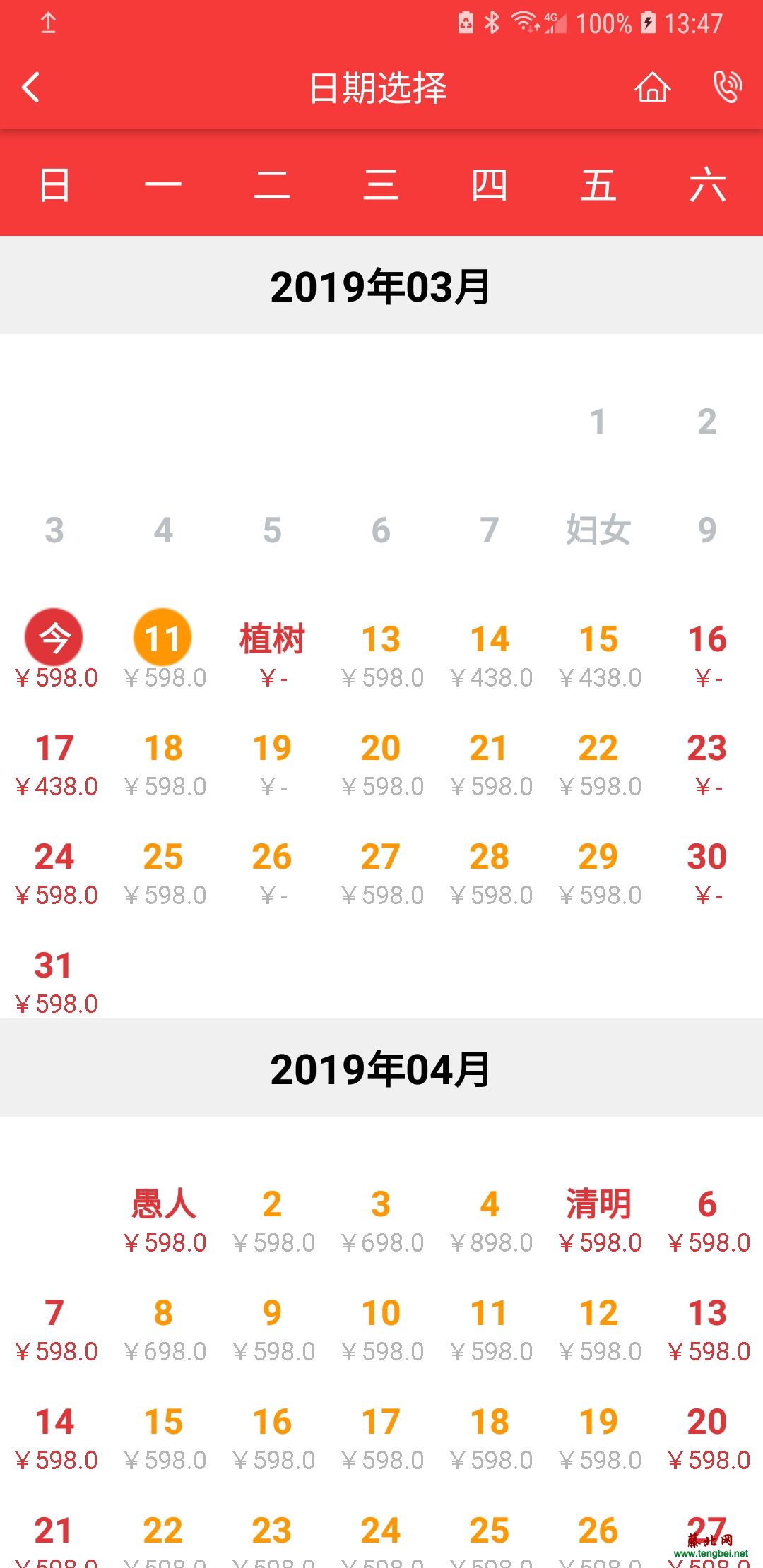This screenshot has width=763, height=1568.
Task: Select March 11 highlighted in orange
Action: coord(163,648)
